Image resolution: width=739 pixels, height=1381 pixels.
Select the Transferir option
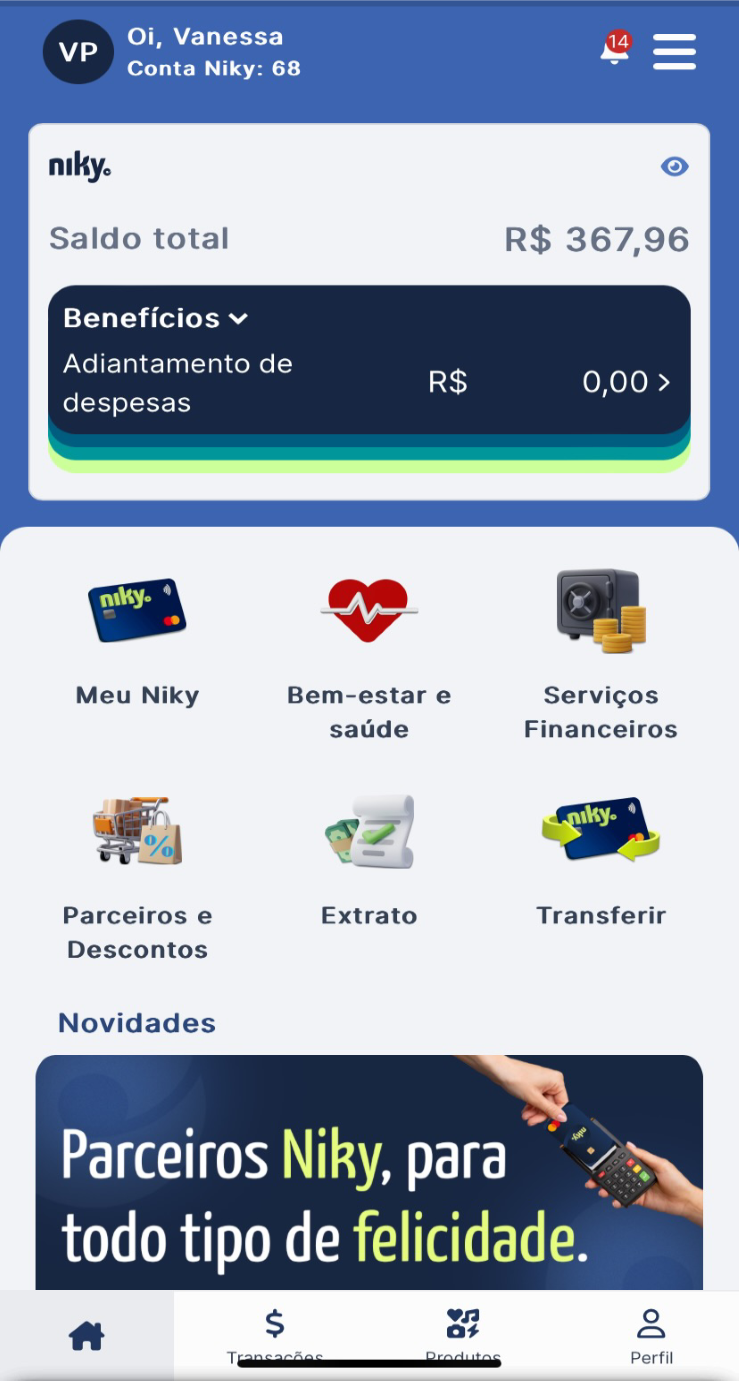[601, 858]
